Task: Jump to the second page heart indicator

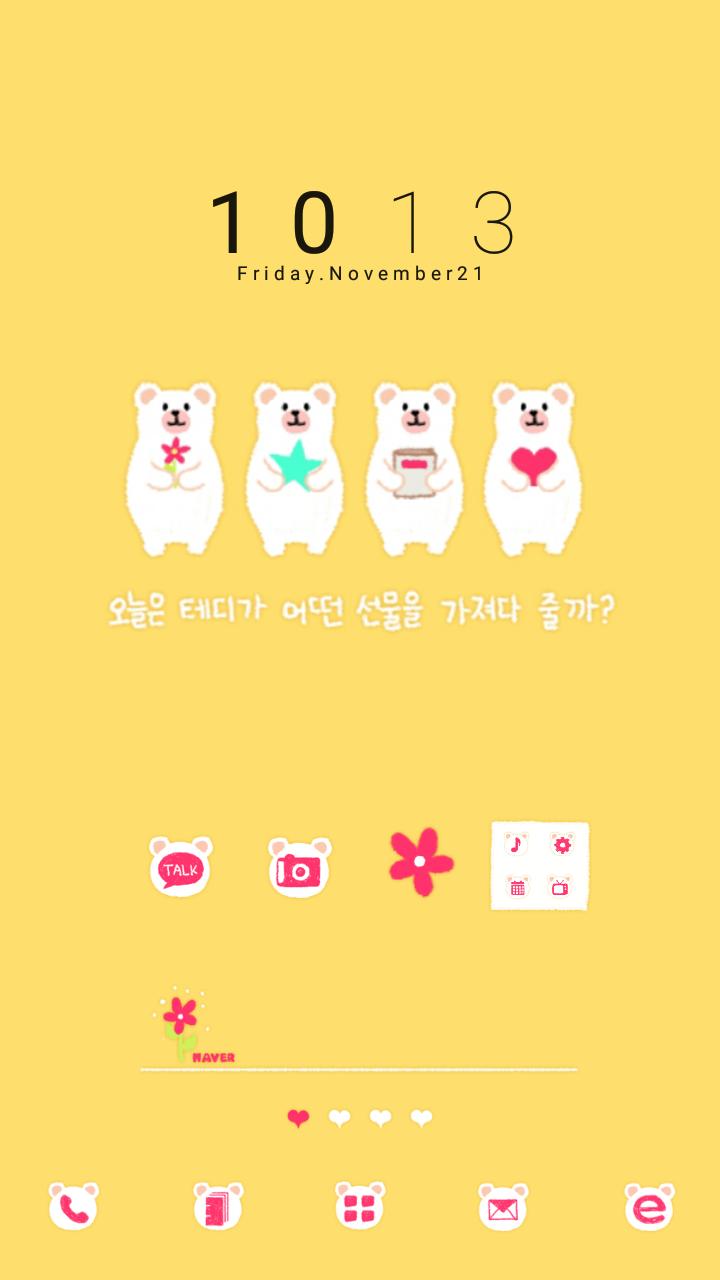Action: point(340,1119)
